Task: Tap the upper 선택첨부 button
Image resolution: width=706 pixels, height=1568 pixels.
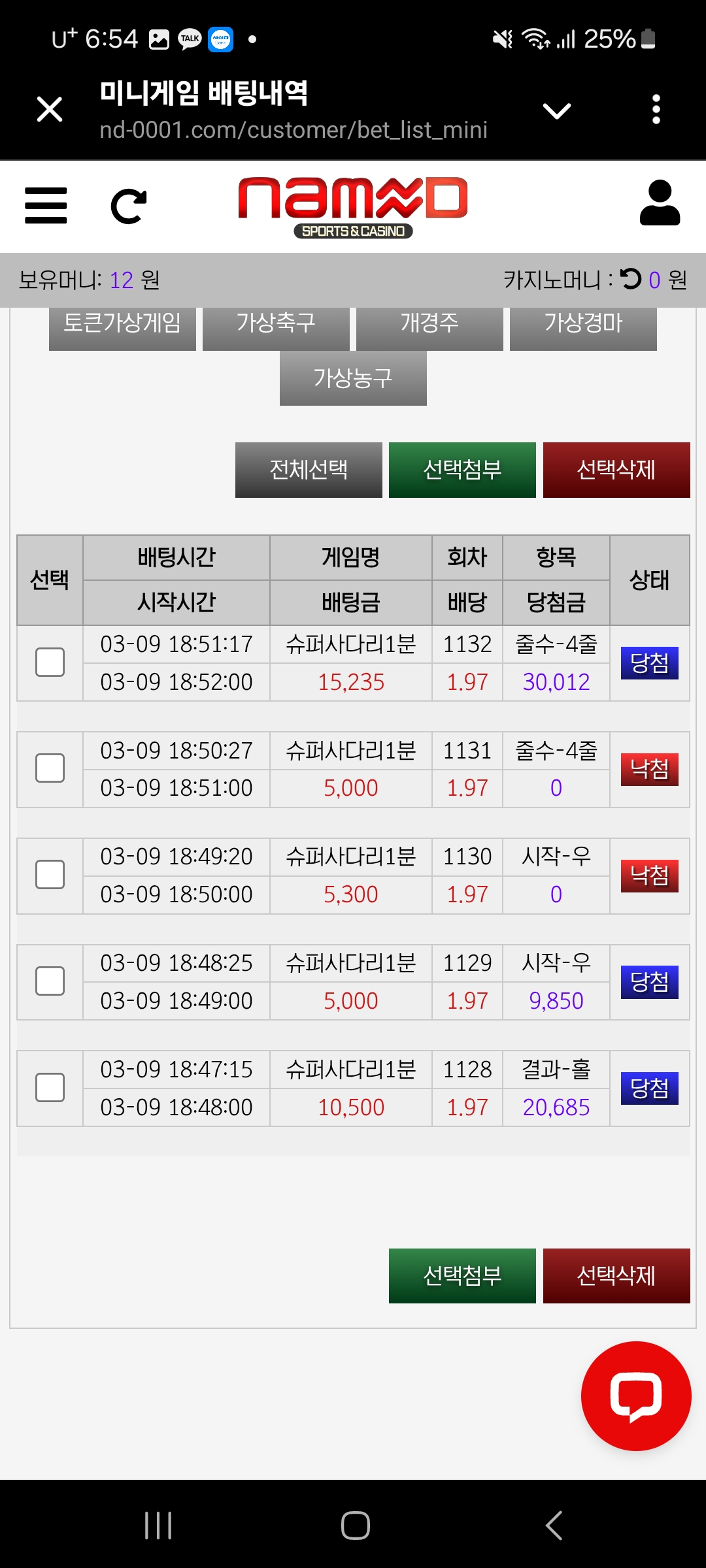Action: (462, 470)
